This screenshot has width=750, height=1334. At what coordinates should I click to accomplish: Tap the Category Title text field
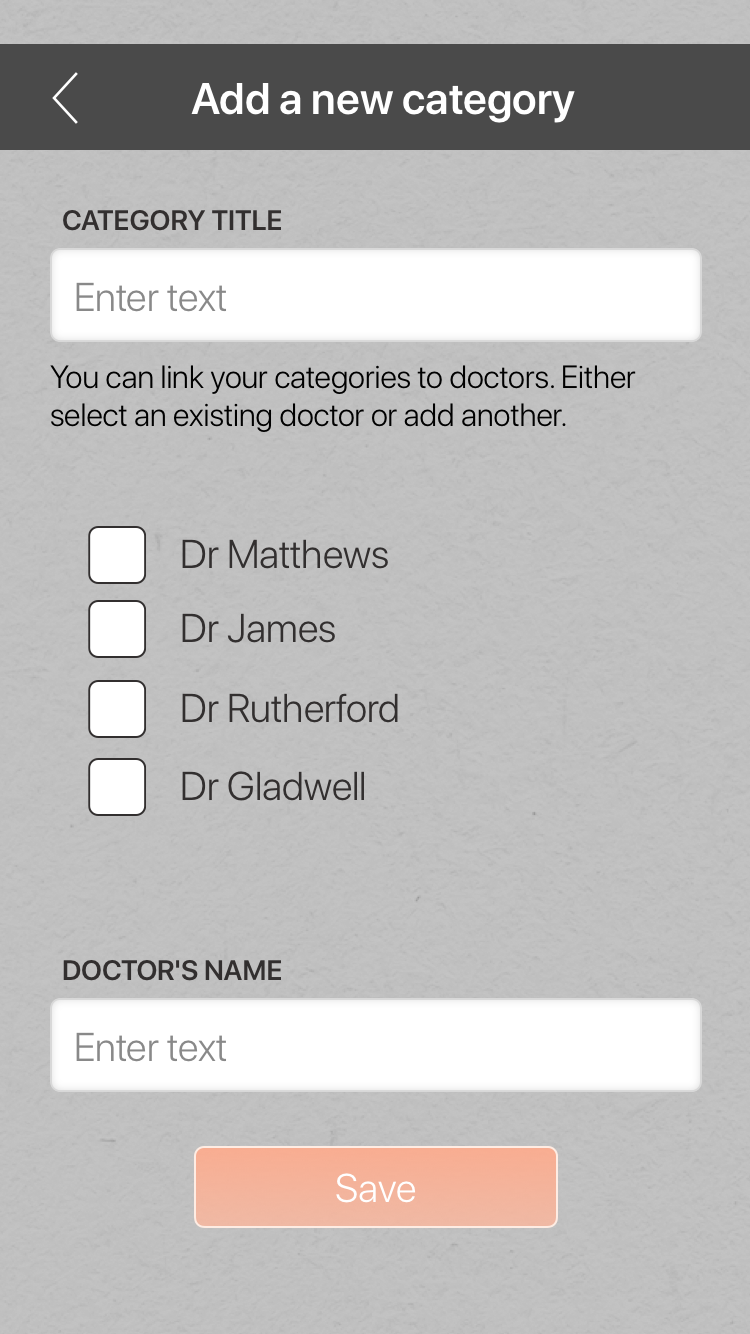coord(376,295)
